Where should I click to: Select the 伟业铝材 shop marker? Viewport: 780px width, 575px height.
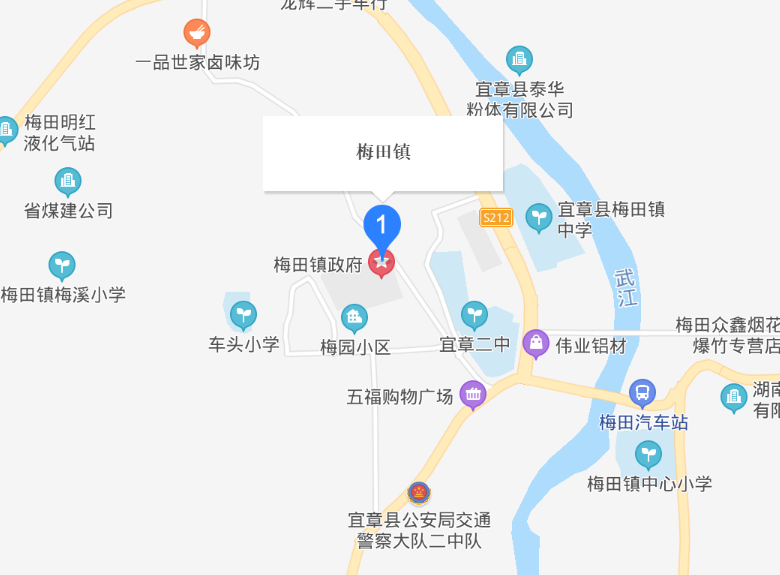pos(536,345)
